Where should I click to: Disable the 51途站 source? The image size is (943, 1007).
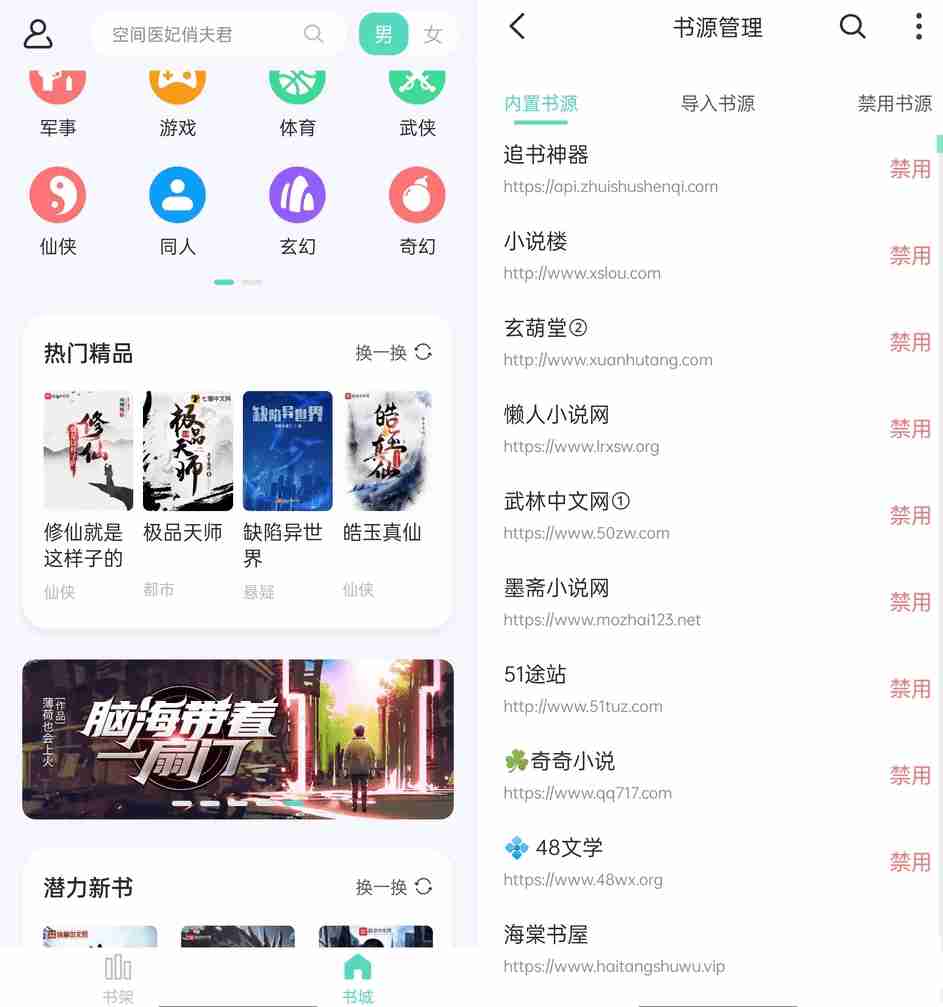(909, 689)
